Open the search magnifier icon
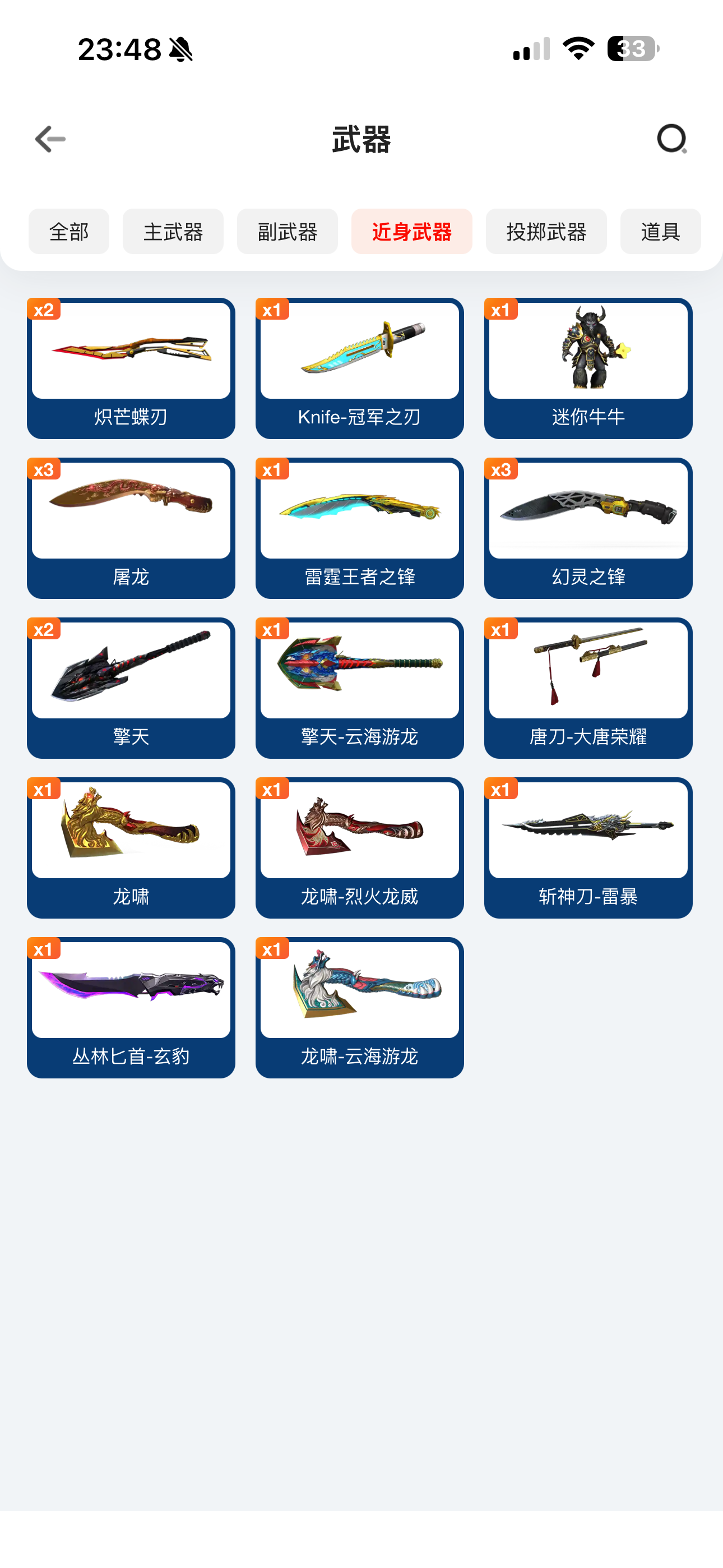This screenshot has width=723, height=1568. [671, 140]
